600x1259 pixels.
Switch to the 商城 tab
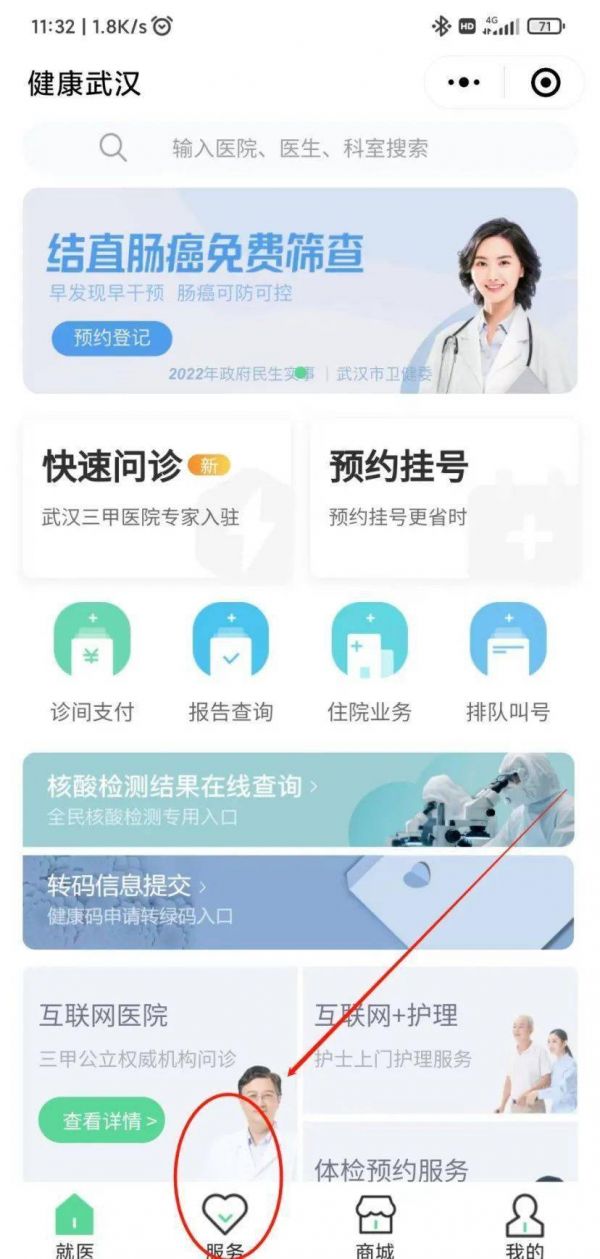coord(375,1225)
